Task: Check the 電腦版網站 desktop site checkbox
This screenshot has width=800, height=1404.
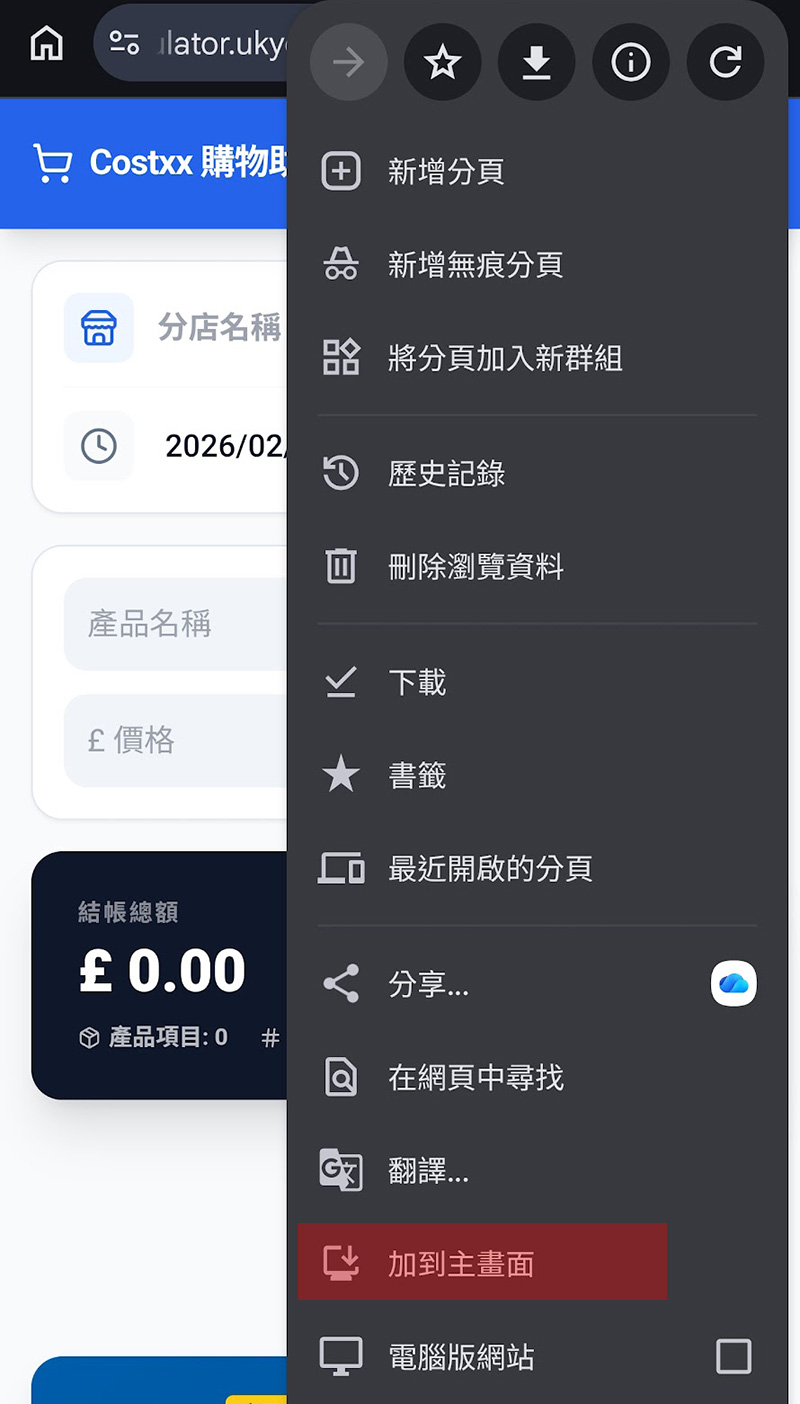Action: [733, 1357]
